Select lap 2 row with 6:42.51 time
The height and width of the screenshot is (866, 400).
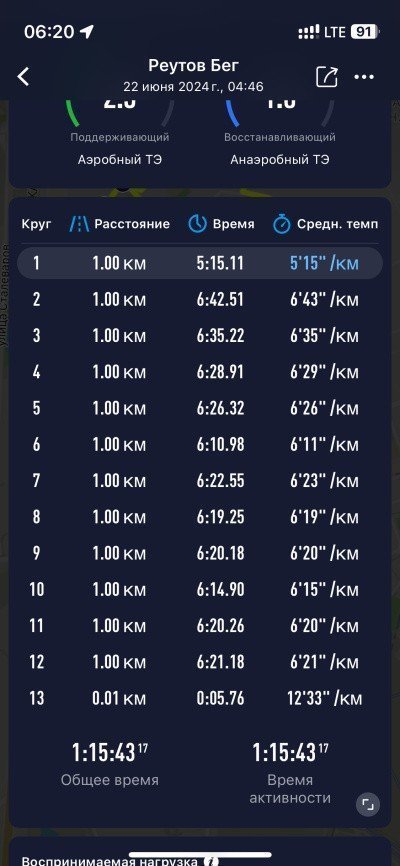pos(199,299)
